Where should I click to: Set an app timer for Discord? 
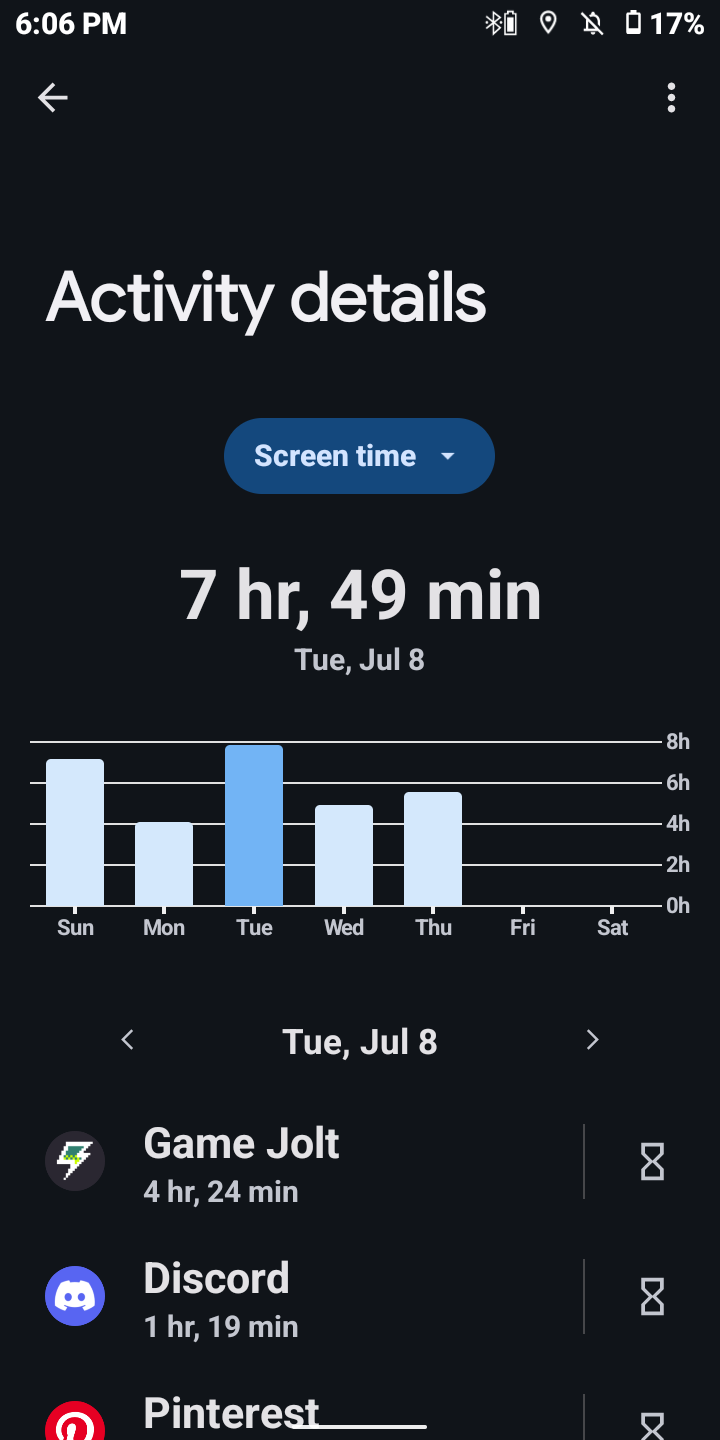(652, 1297)
